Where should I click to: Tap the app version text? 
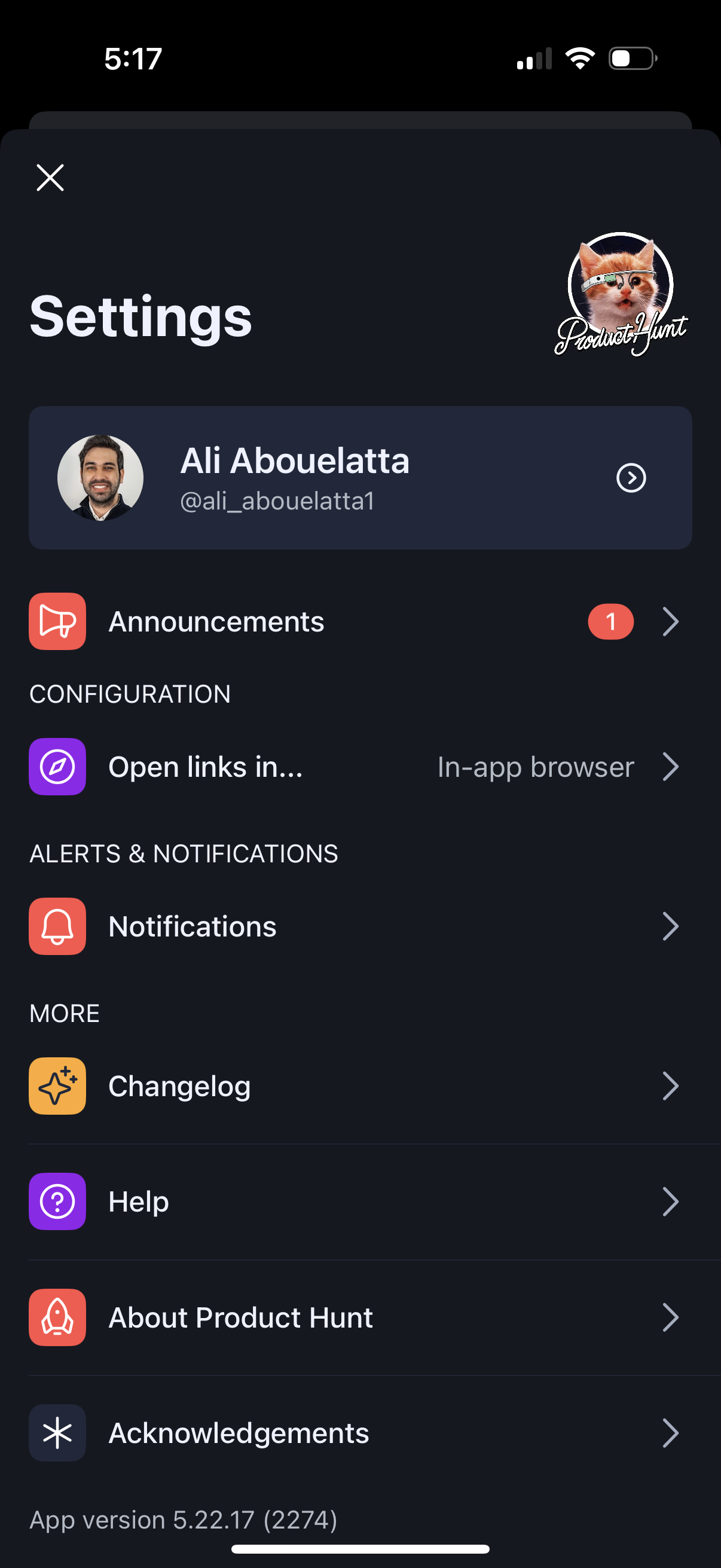click(184, 1520)
